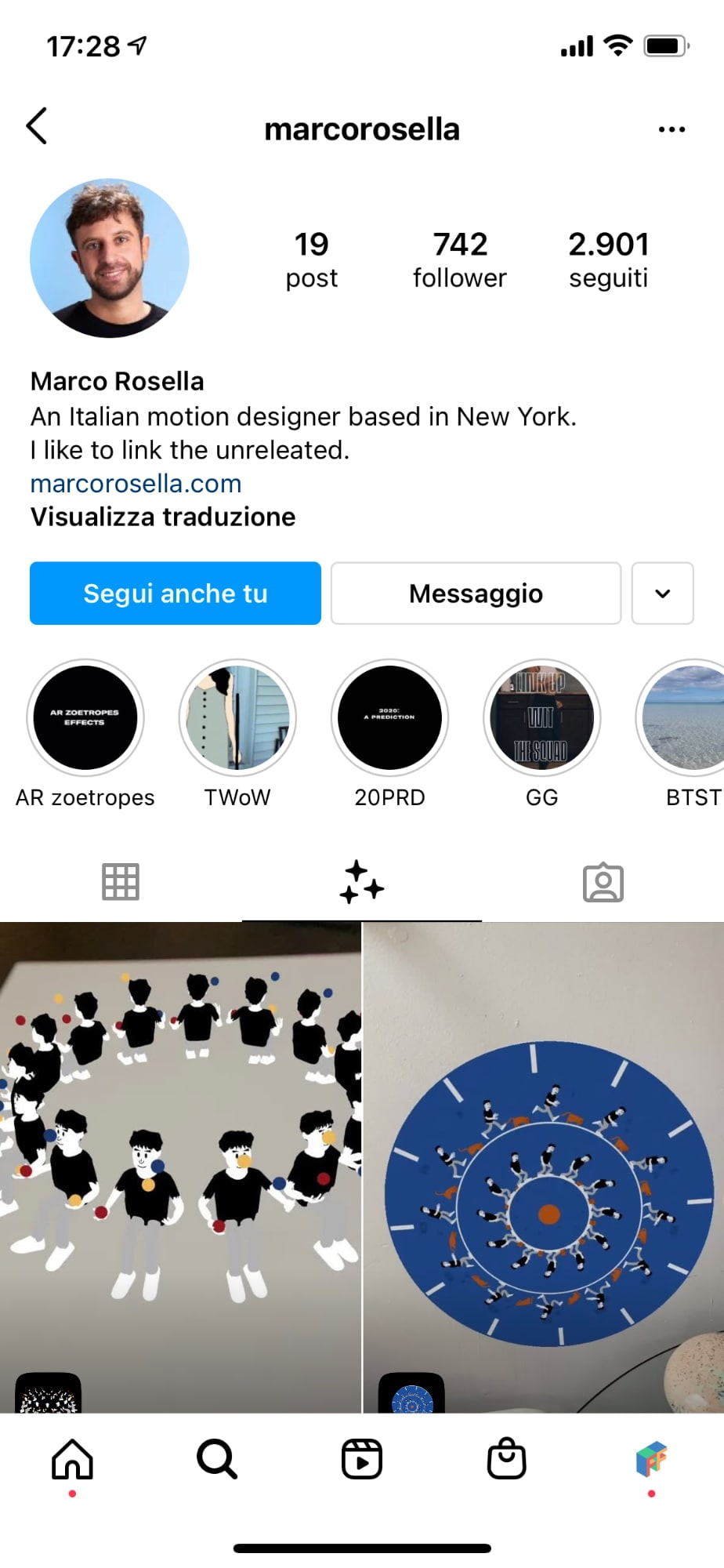Tap Visualizza traduzione to translate bio

(x=163, y=517)
